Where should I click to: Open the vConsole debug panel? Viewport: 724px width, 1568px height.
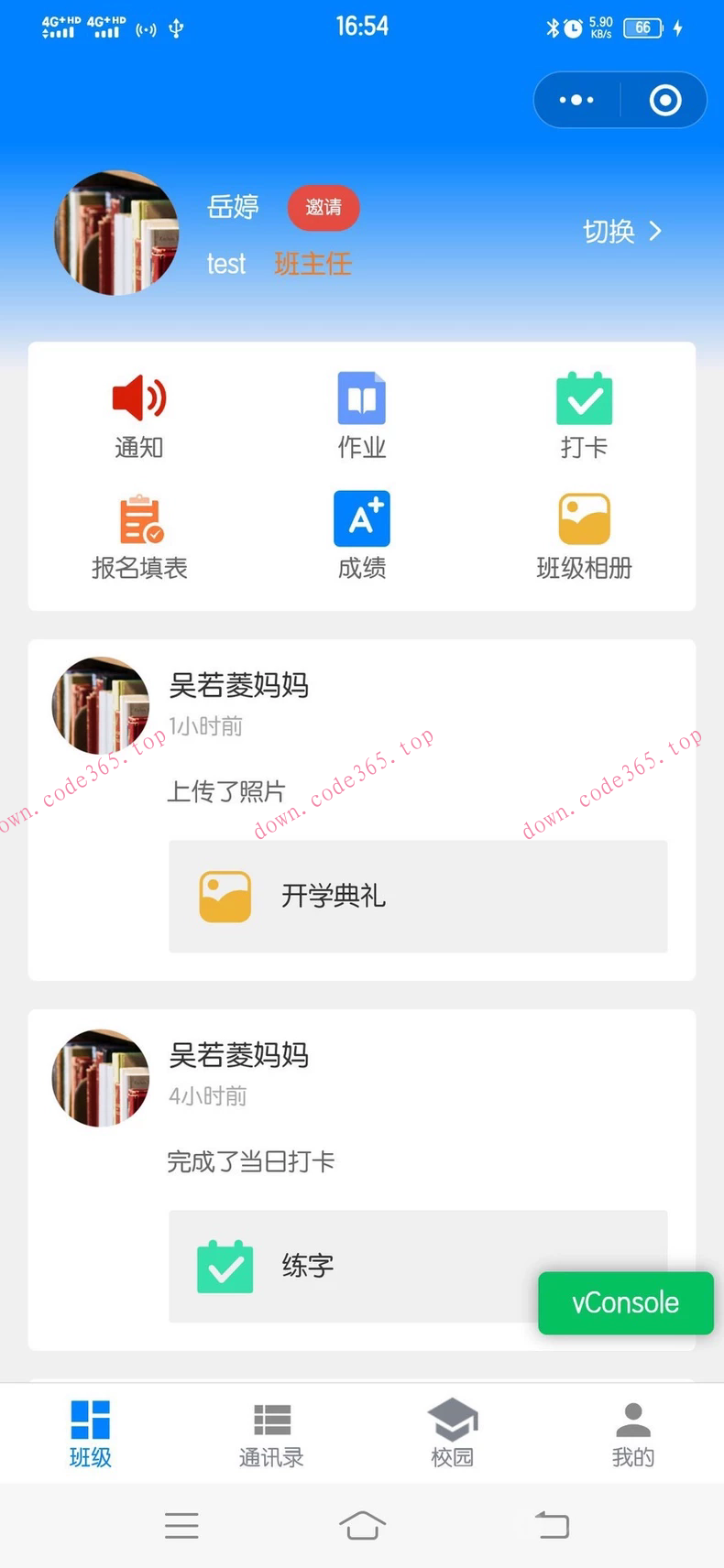tap(625, 1302)
